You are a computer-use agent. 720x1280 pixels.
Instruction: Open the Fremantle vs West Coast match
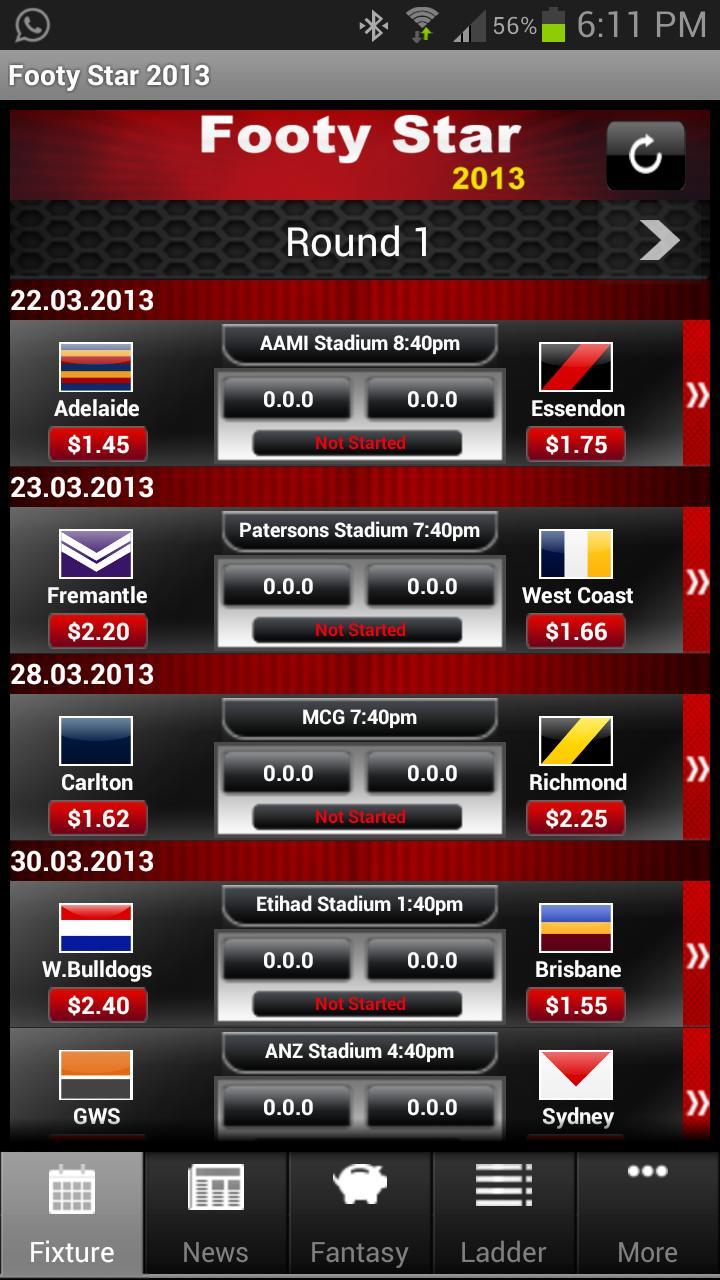[696, 581]
